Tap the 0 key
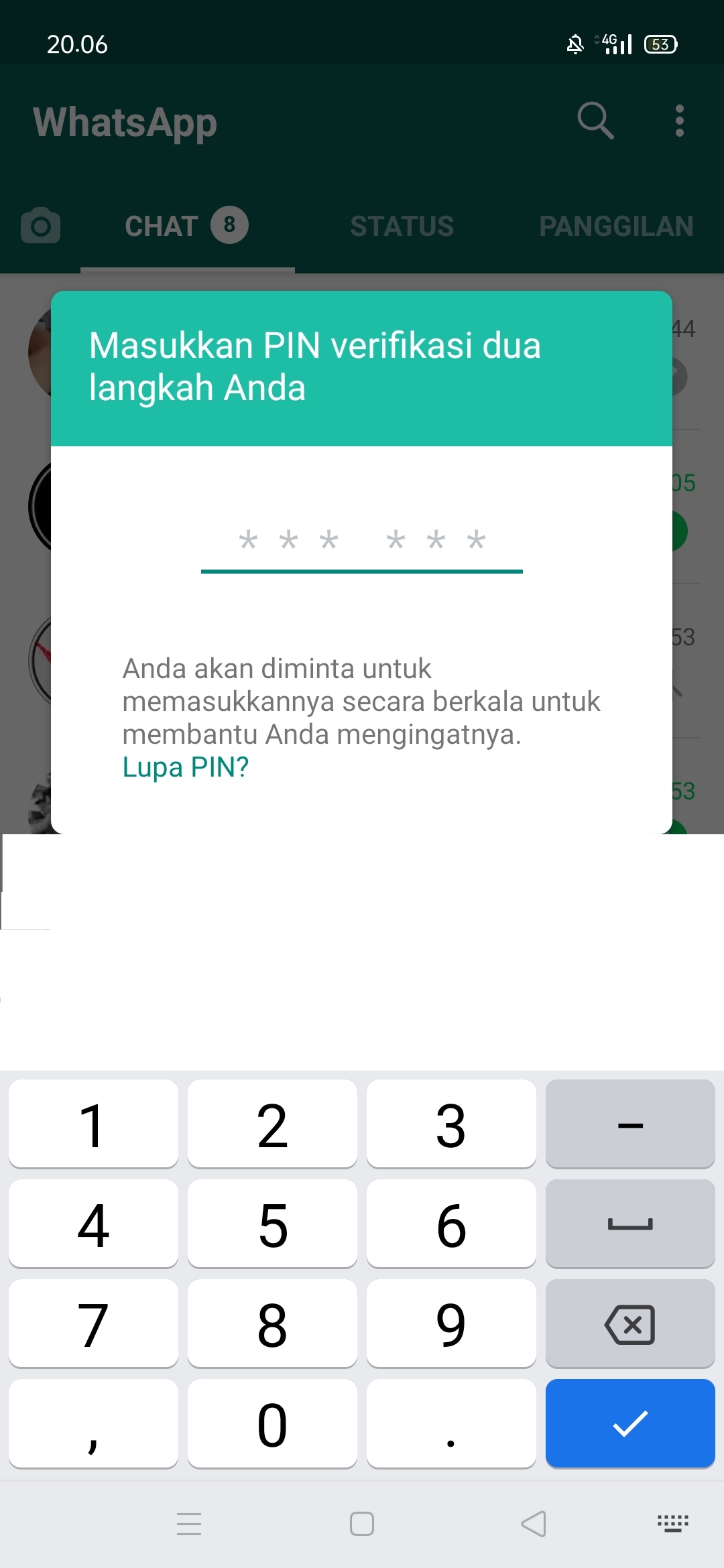The image size is (724, 1568). click(272, 1423)
